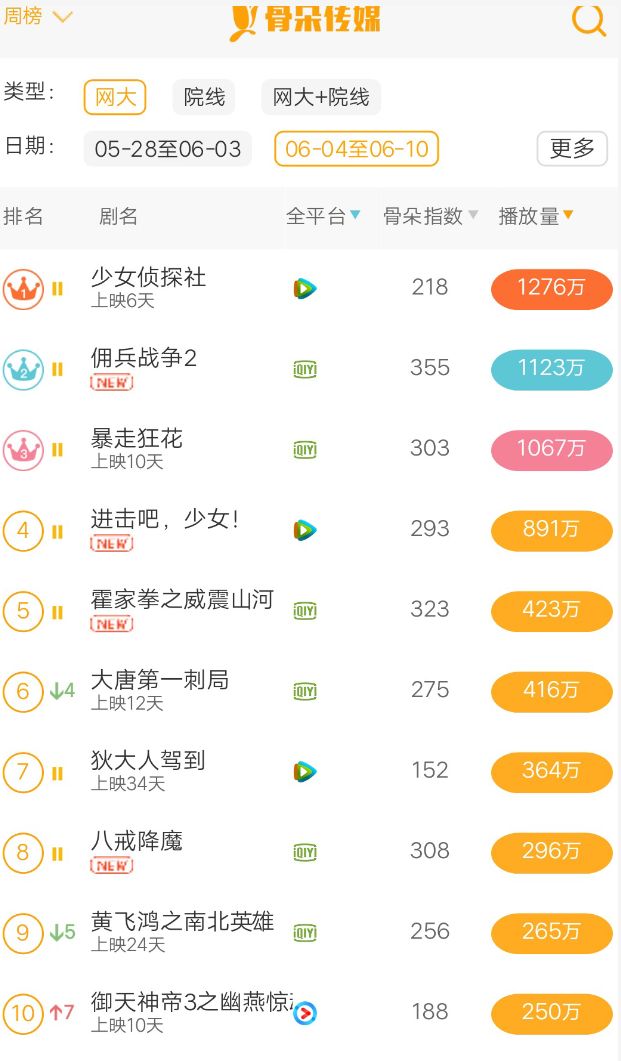Tap the search magnifier icon
Viewport: 621px width, 1061px height.
[588, 19]
